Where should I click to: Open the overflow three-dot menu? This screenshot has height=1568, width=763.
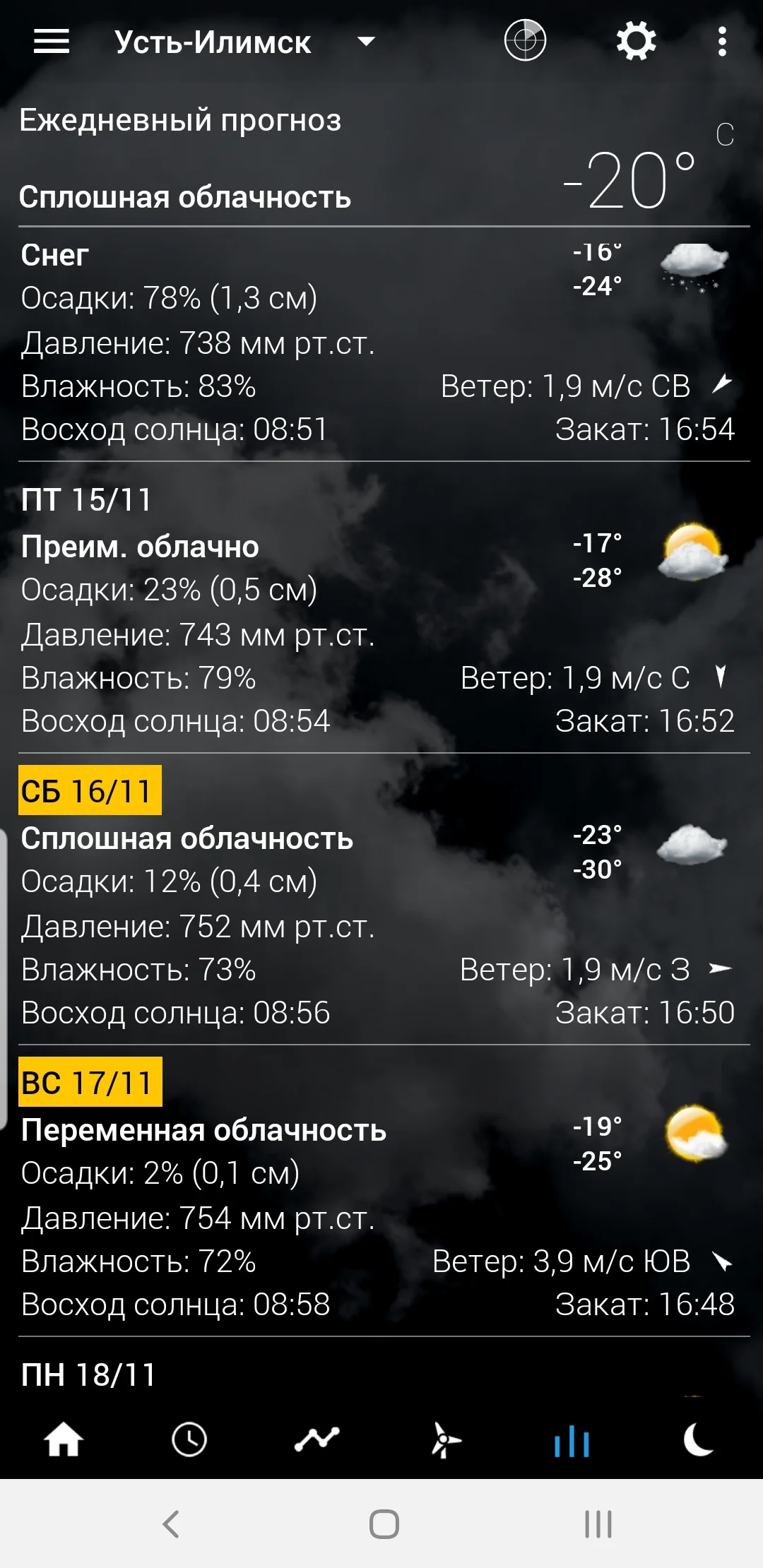point(721,42)
